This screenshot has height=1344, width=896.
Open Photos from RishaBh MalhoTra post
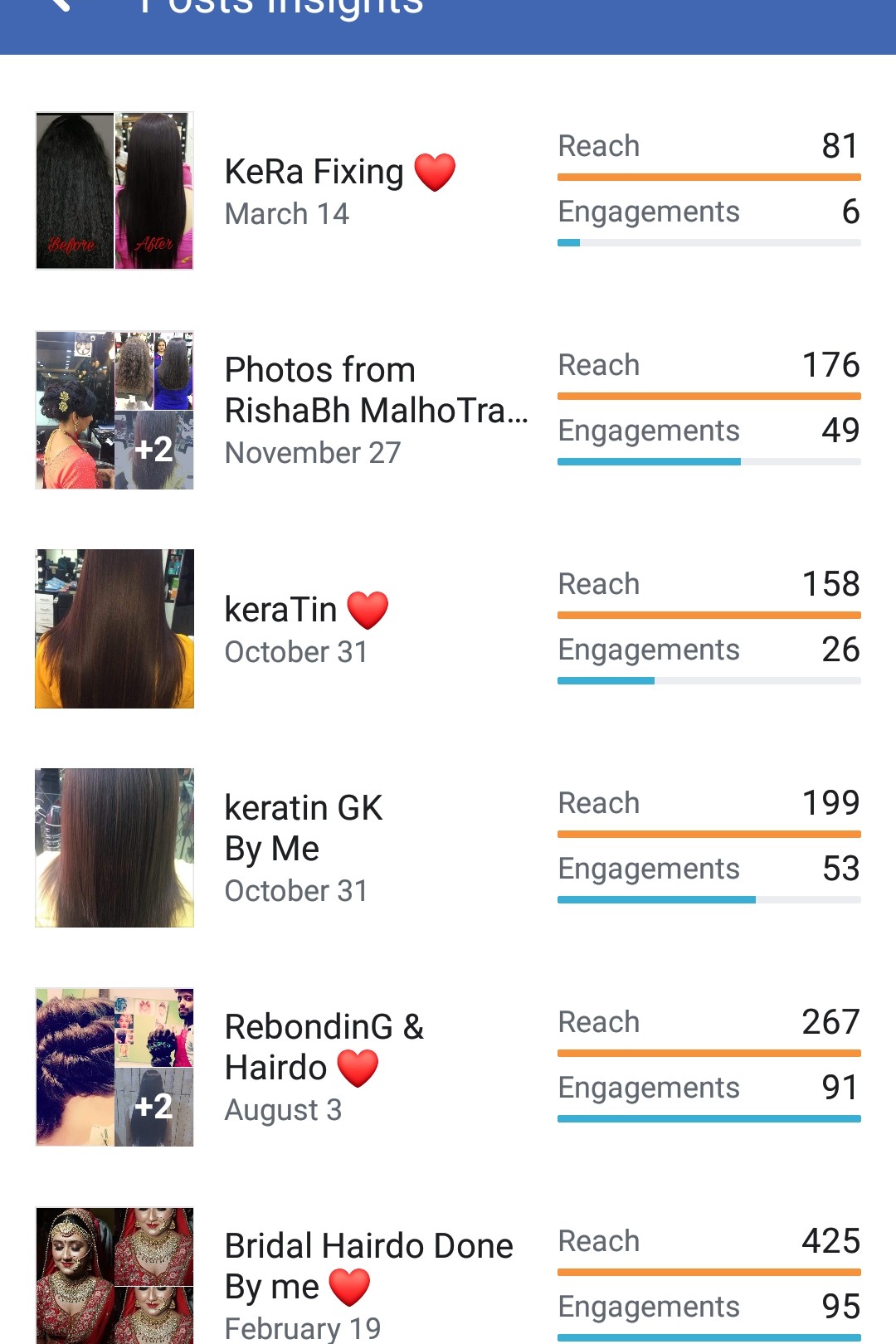pos(376,390)
